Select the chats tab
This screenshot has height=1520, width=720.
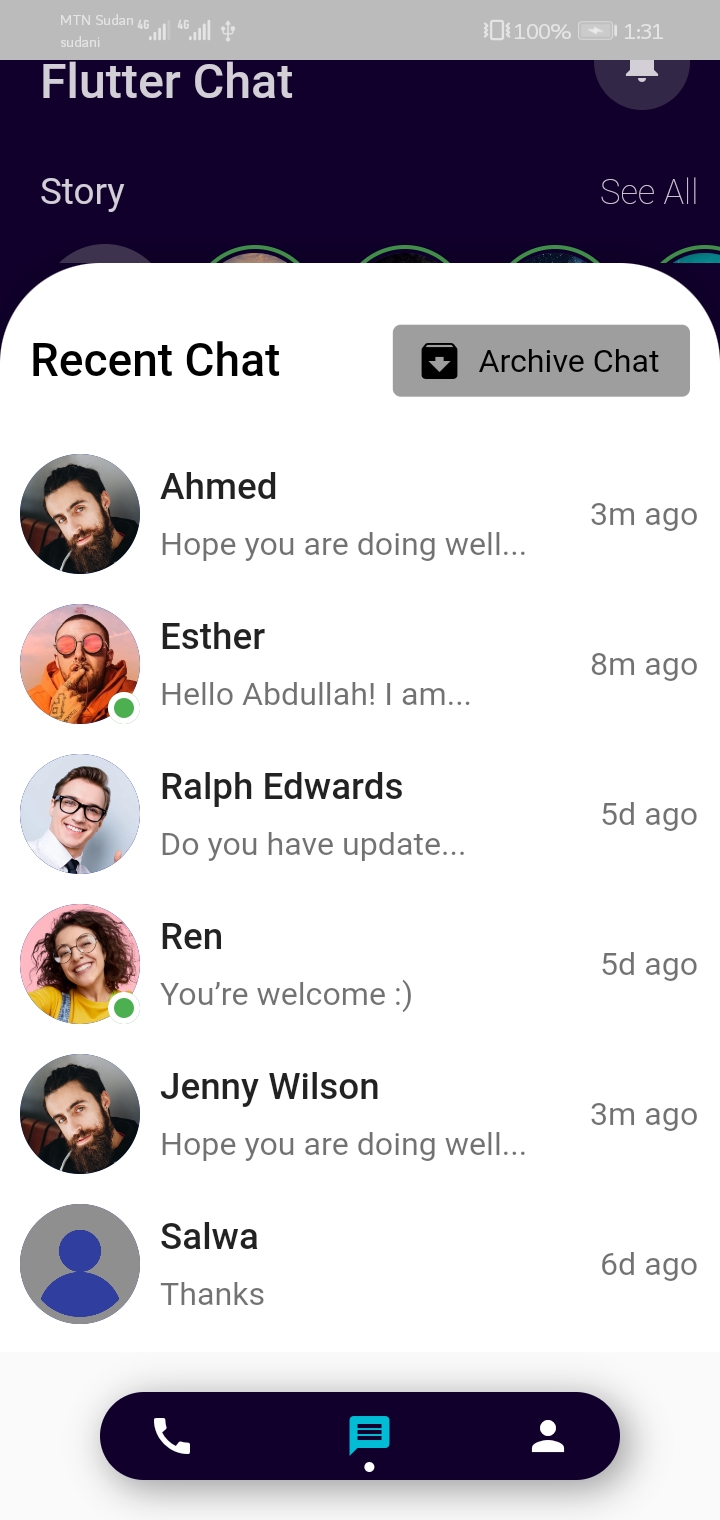(369, 1436)
